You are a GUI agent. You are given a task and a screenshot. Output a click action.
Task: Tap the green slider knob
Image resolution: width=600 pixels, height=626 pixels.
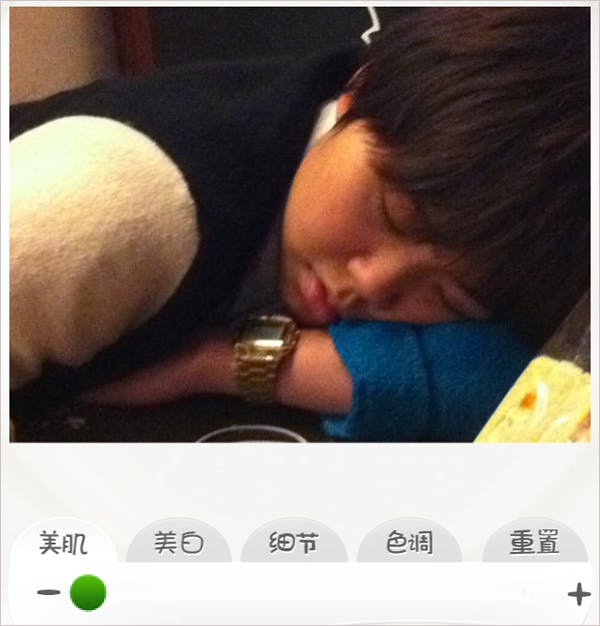pyautogui.click(x=88, y=593)
